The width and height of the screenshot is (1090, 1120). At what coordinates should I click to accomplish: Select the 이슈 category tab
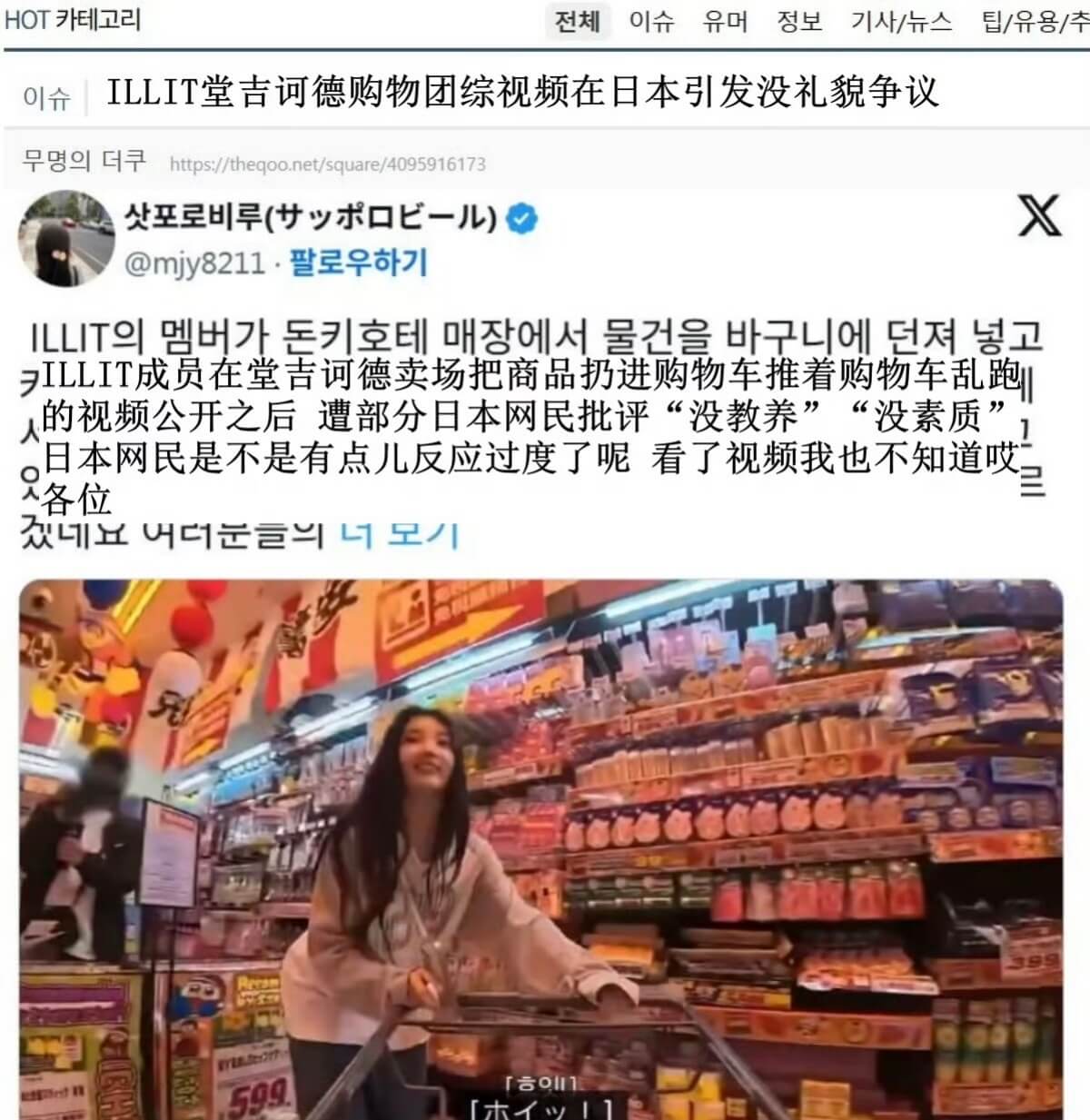coord(651,21)
